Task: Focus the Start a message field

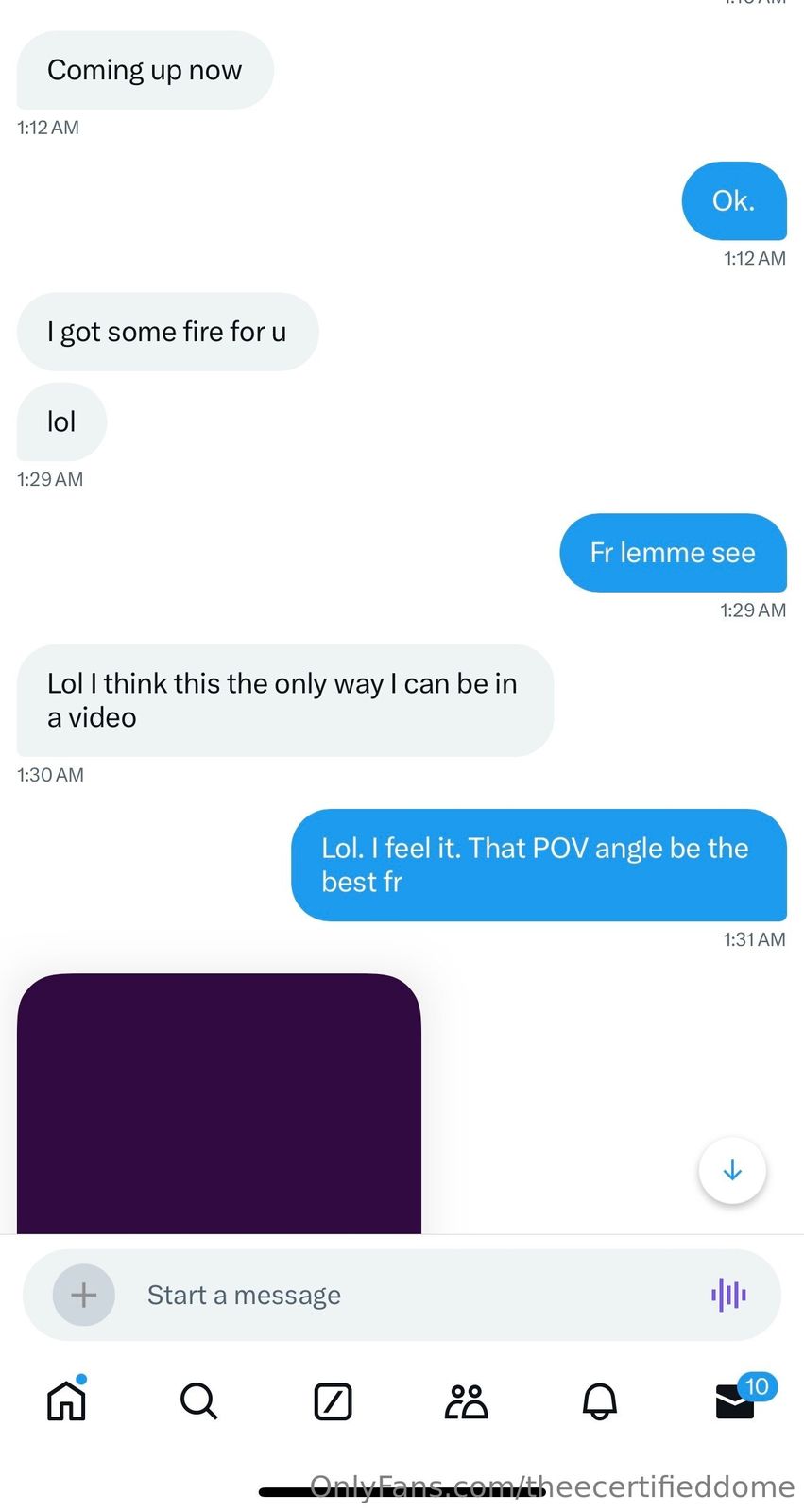Action: coord(406,1295)
